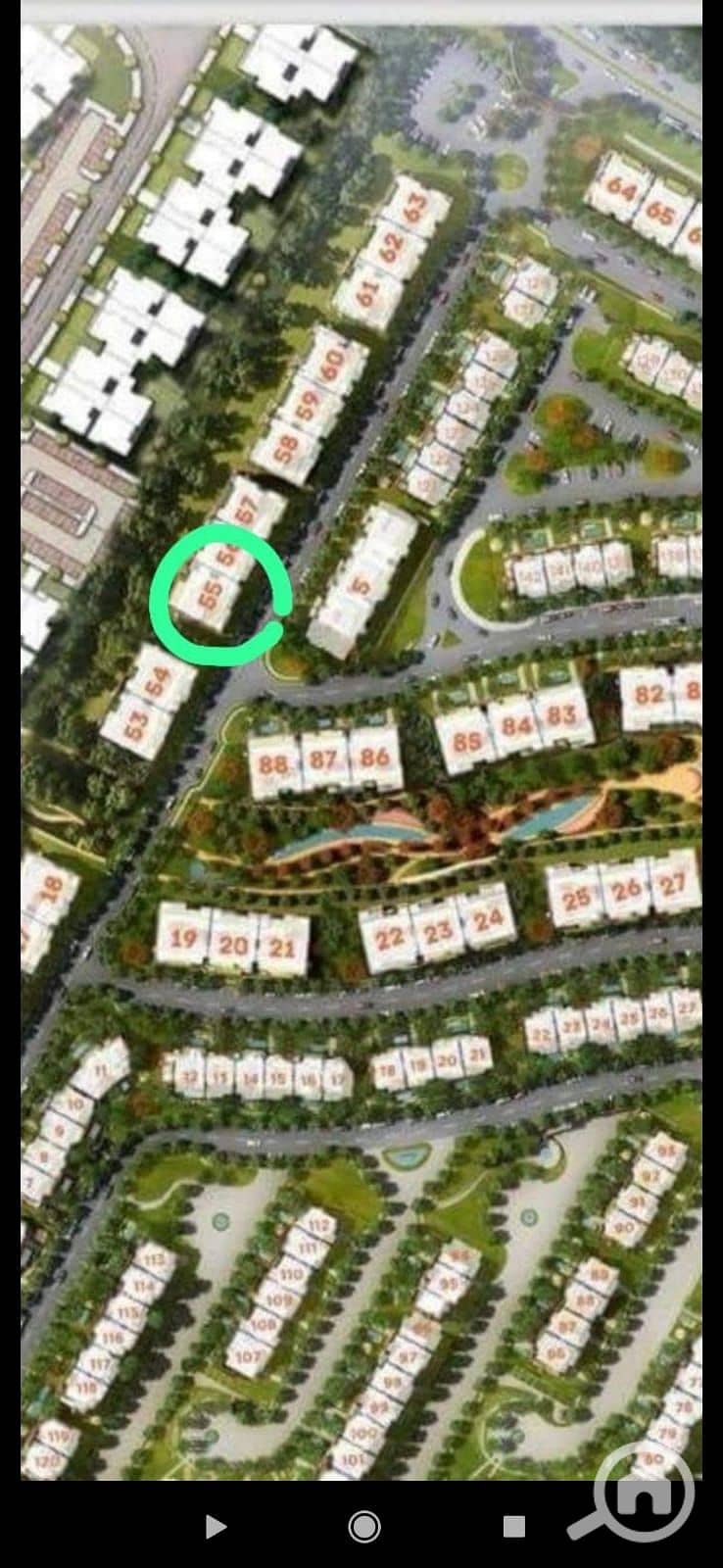Go to the home screen
723x1568 pixels.
(364, 1526)
